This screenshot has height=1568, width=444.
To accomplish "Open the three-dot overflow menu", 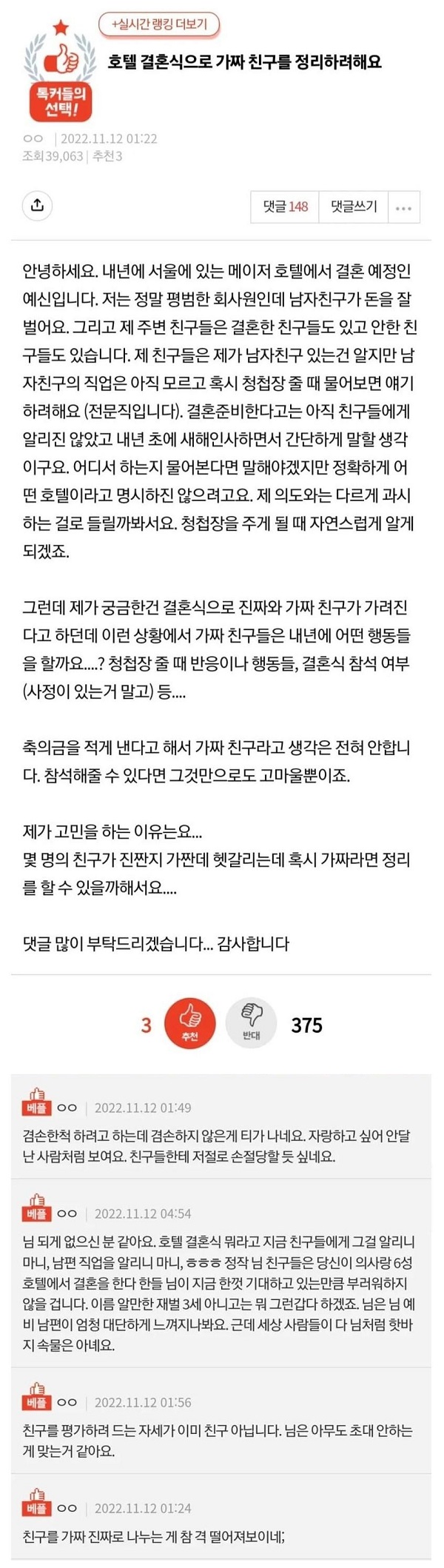I will (x=403, y=207).
